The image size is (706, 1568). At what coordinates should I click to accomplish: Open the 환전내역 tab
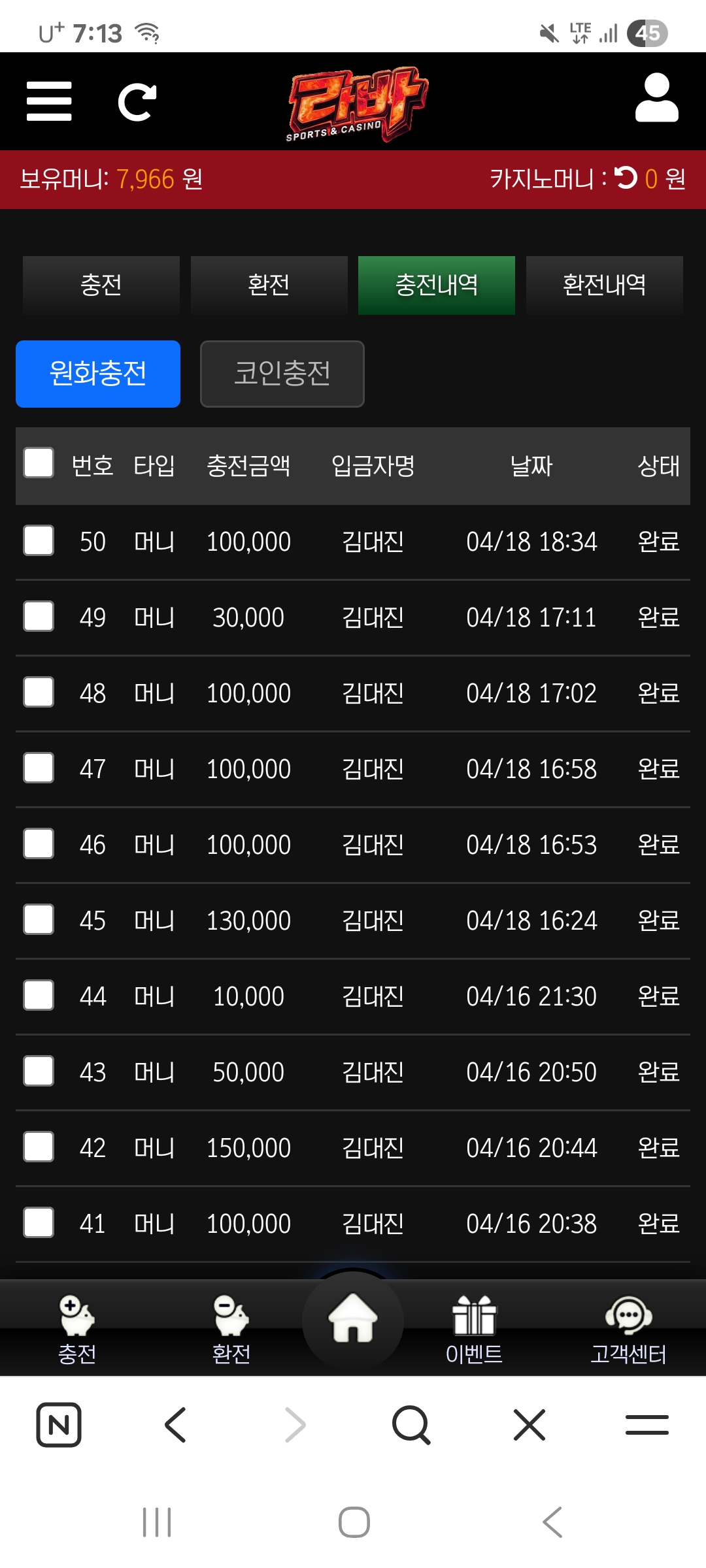(605, 285)
